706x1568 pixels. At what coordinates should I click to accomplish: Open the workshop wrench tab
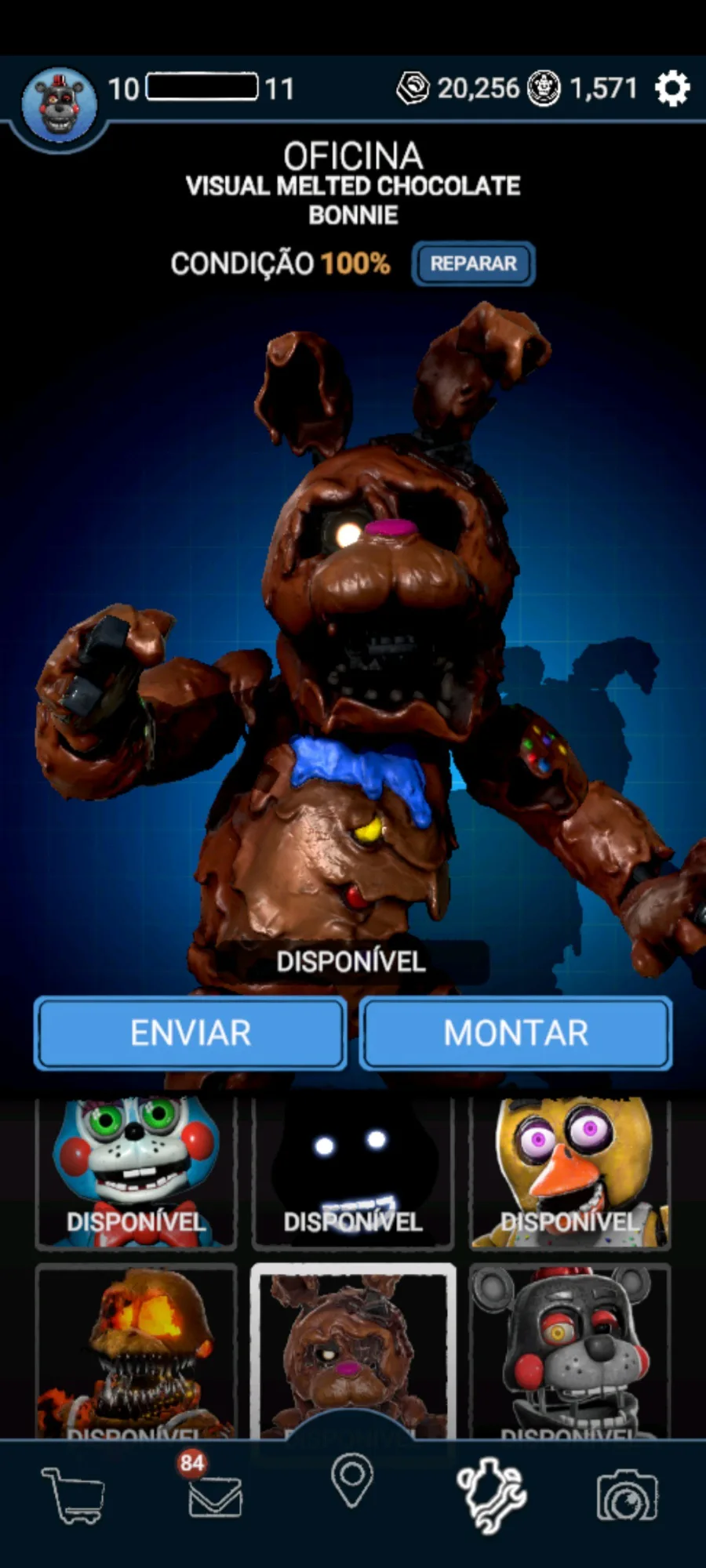(x=491, y=1495)
